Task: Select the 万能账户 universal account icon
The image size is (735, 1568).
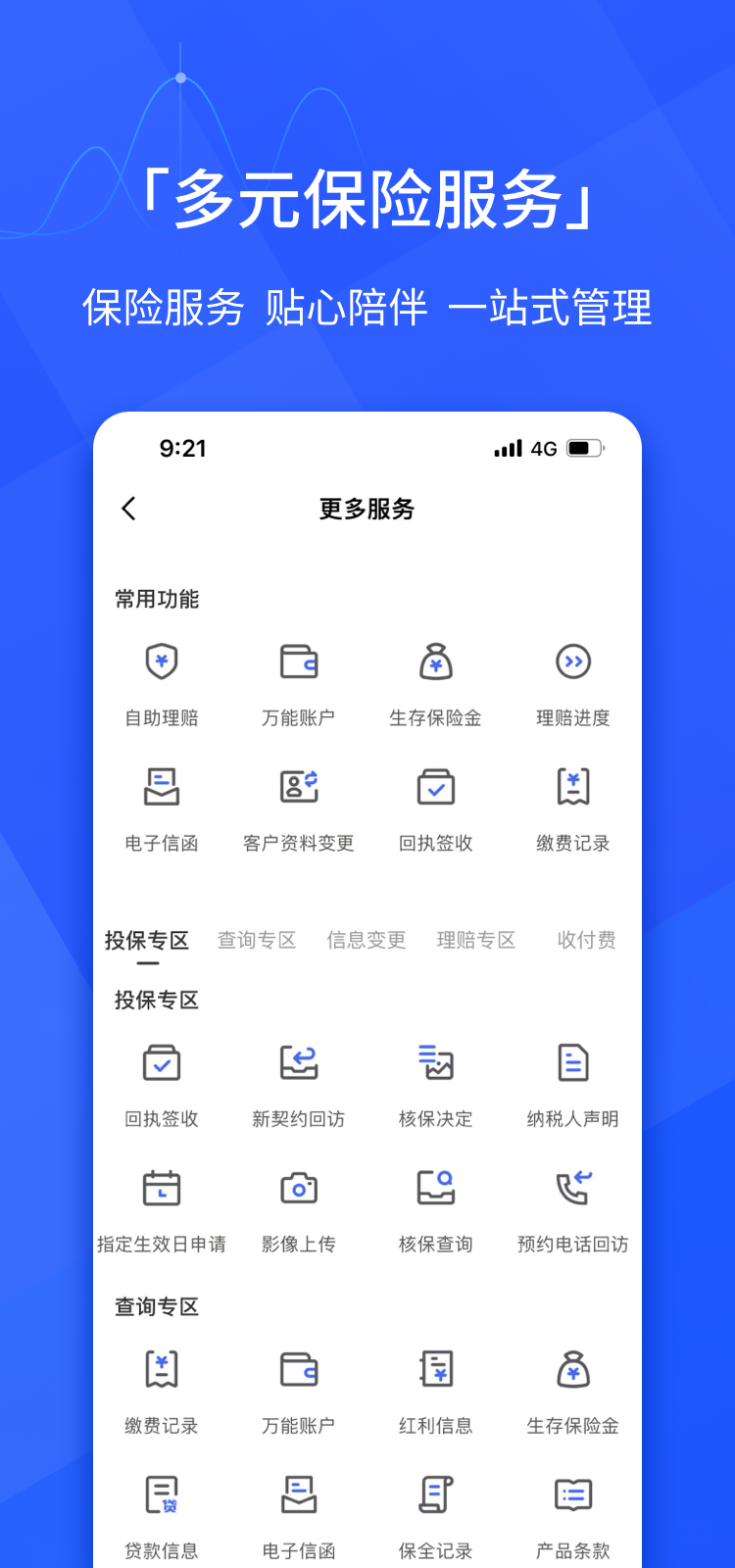Action: (x=299, y=681)
